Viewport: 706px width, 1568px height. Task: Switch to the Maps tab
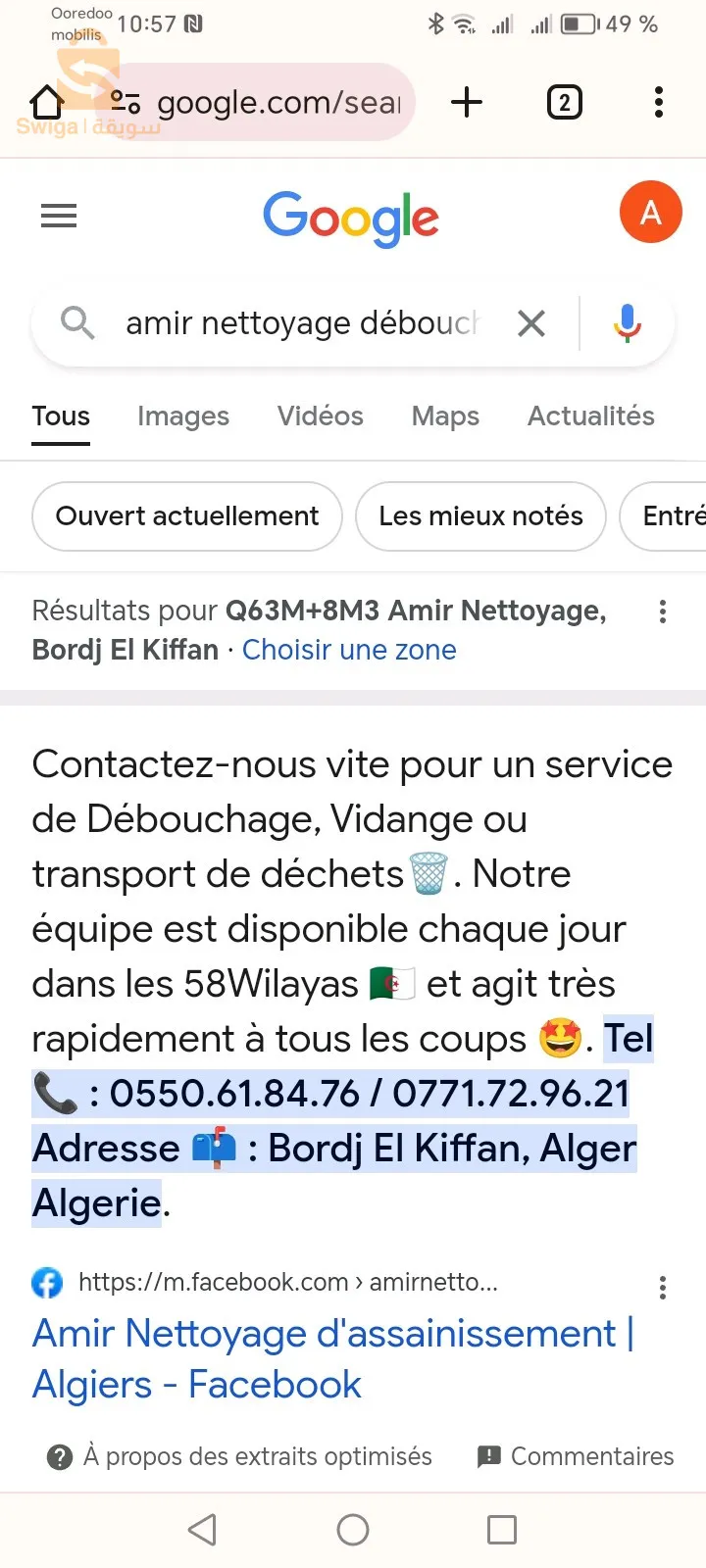tap(444, 416)
